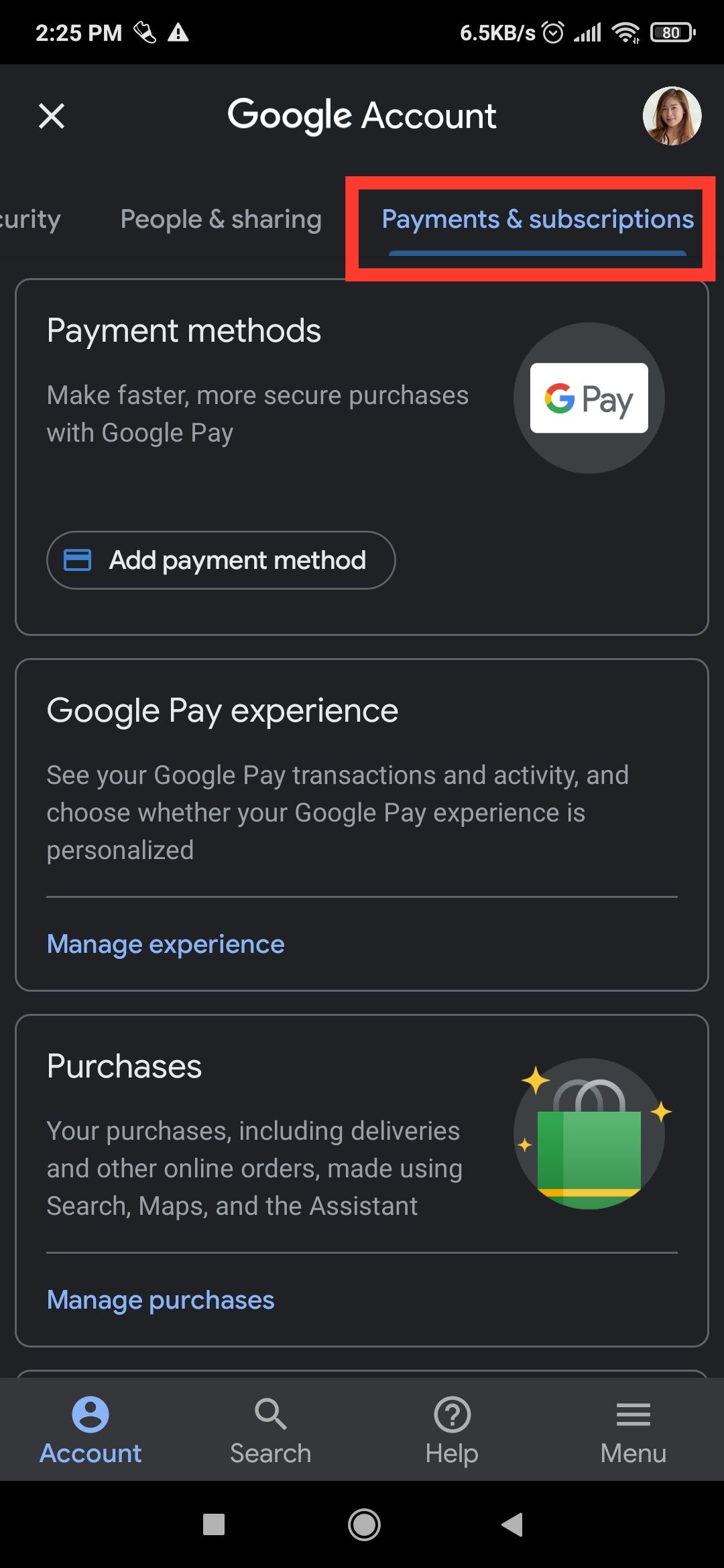Open Help in bottom navigation
724x1568 pixels.
coord(452,1431)
